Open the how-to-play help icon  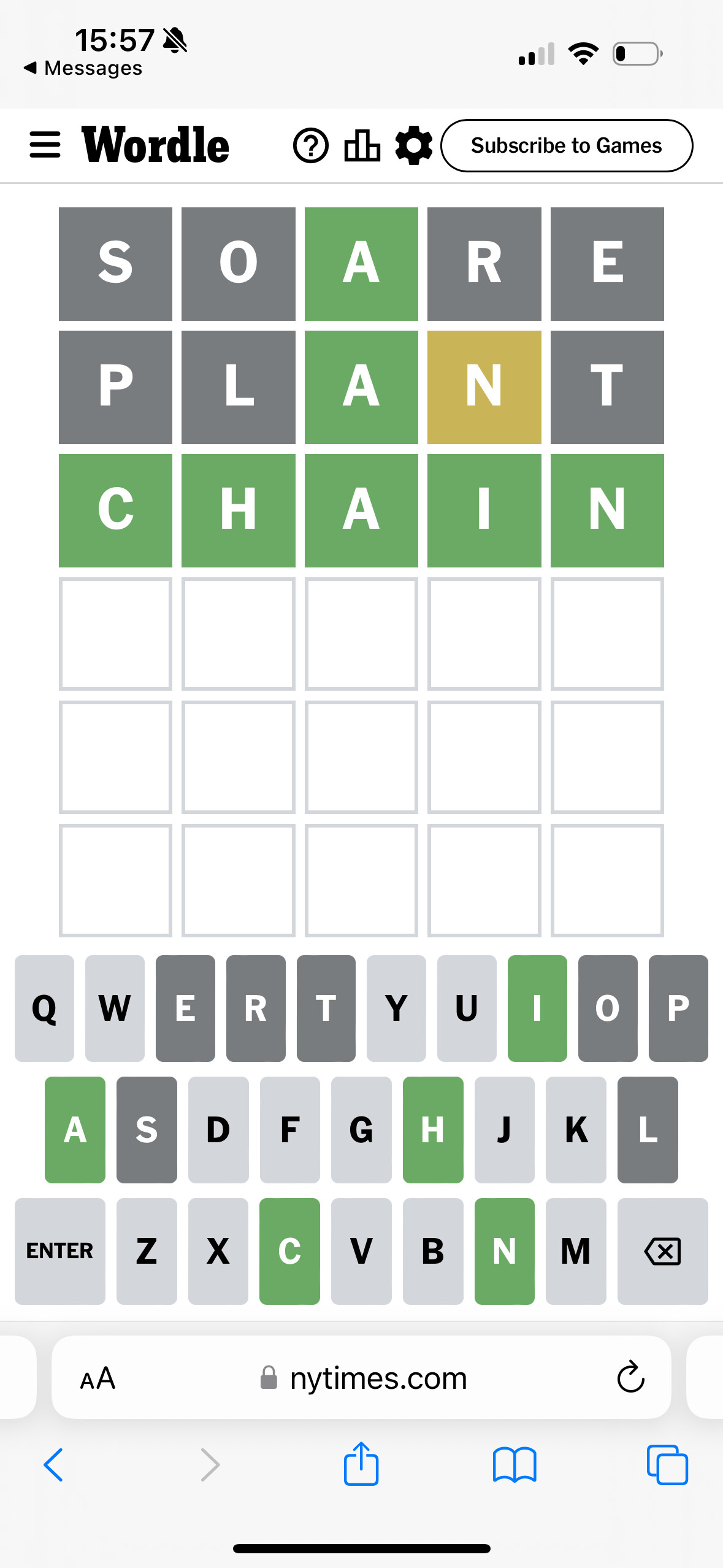click(x=310, y=146)
